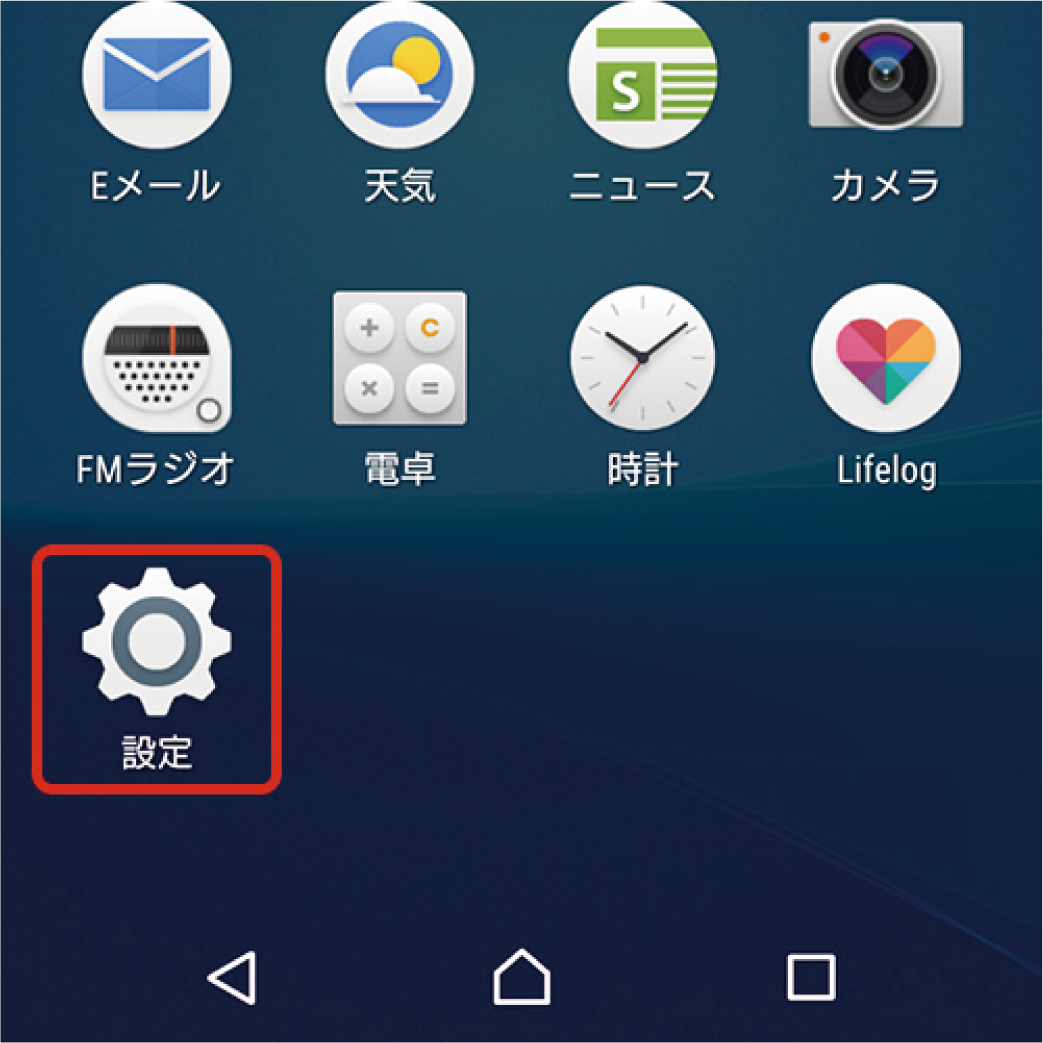Tap the back navigation button
1043x1043 pixels.
(x=232, y=977)
